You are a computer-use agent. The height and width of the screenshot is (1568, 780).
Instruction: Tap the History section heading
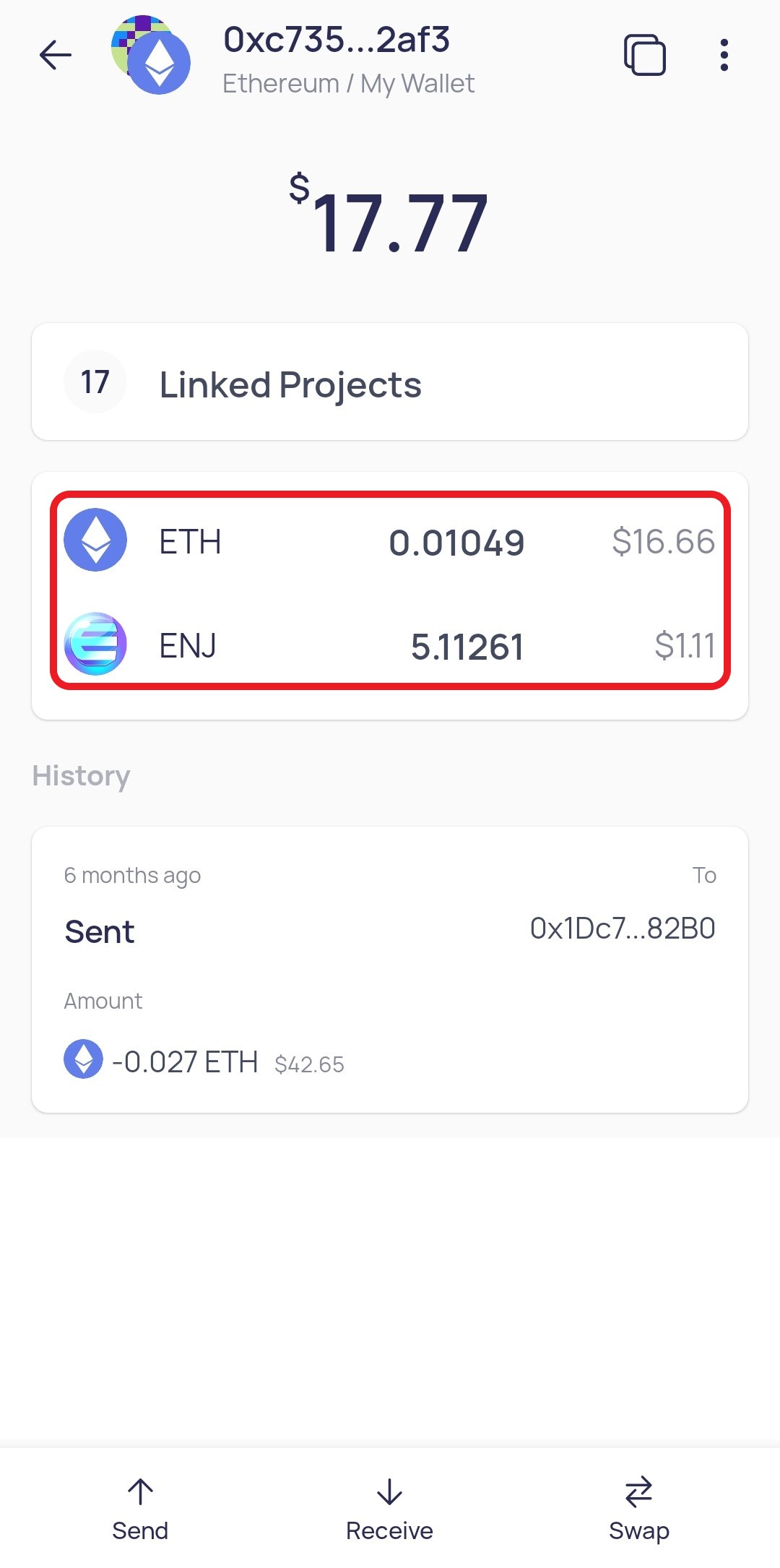click(x=81, y=775)
